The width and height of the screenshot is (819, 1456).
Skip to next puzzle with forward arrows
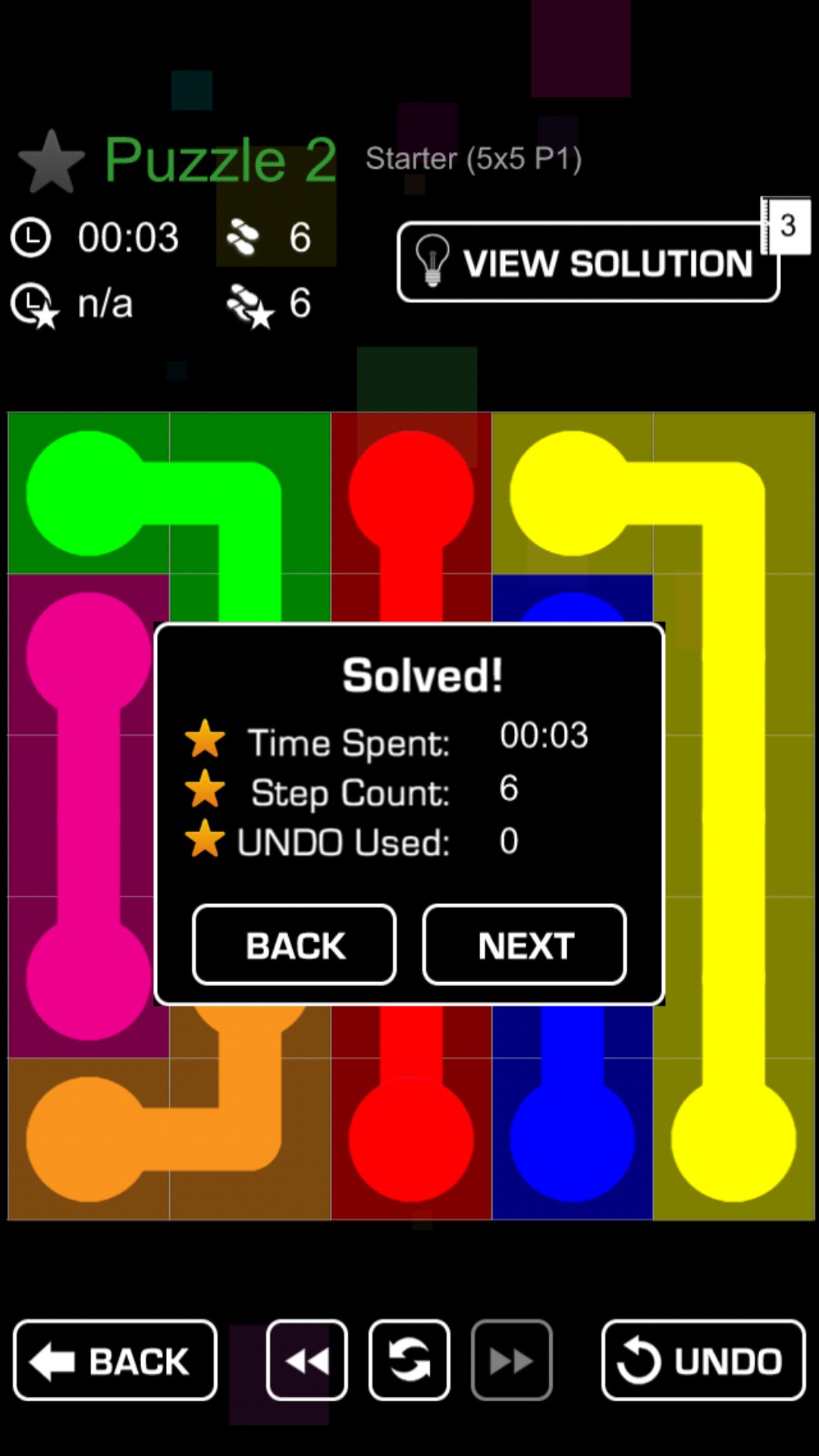512,1360
